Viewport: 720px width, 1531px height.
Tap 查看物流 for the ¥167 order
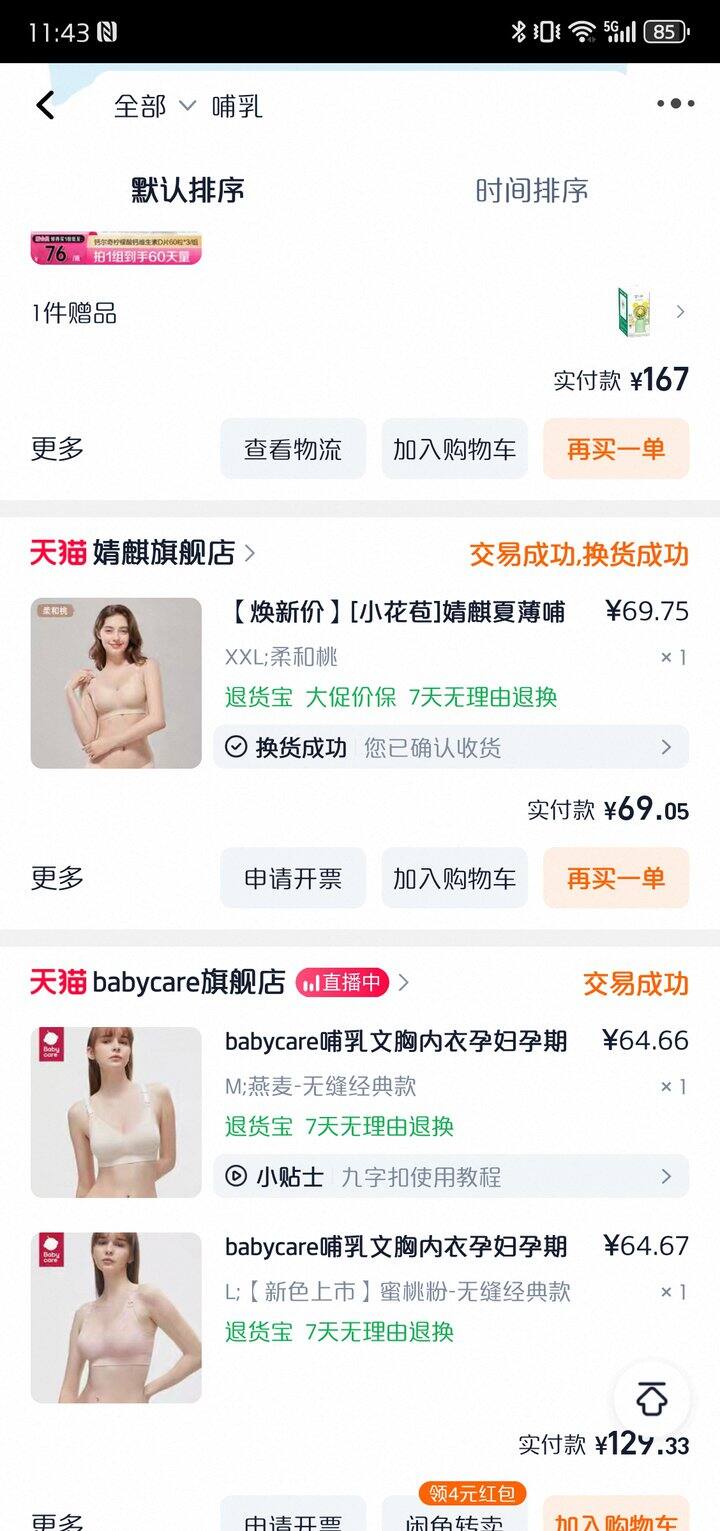[293, 449]
